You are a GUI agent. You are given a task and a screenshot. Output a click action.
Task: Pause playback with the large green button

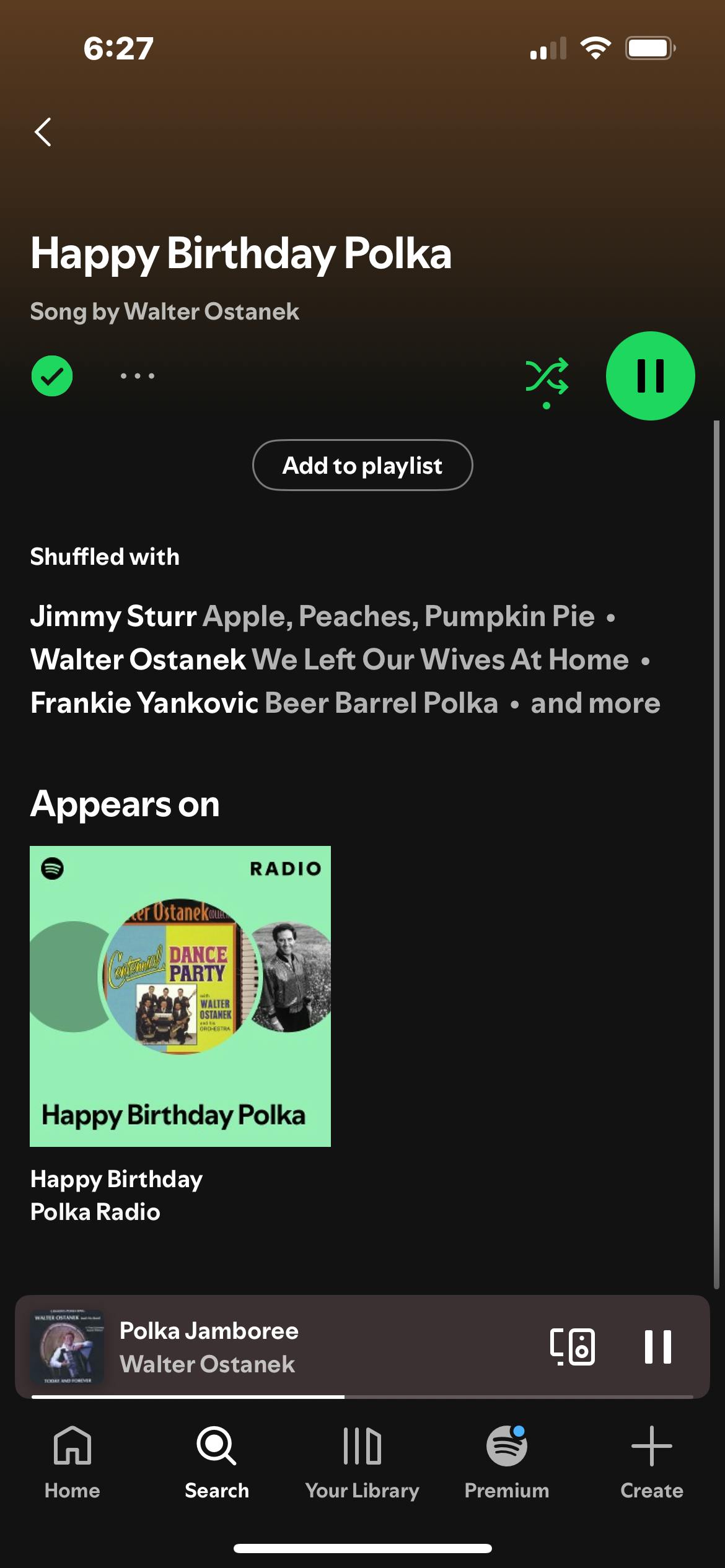tap(650, 376)
